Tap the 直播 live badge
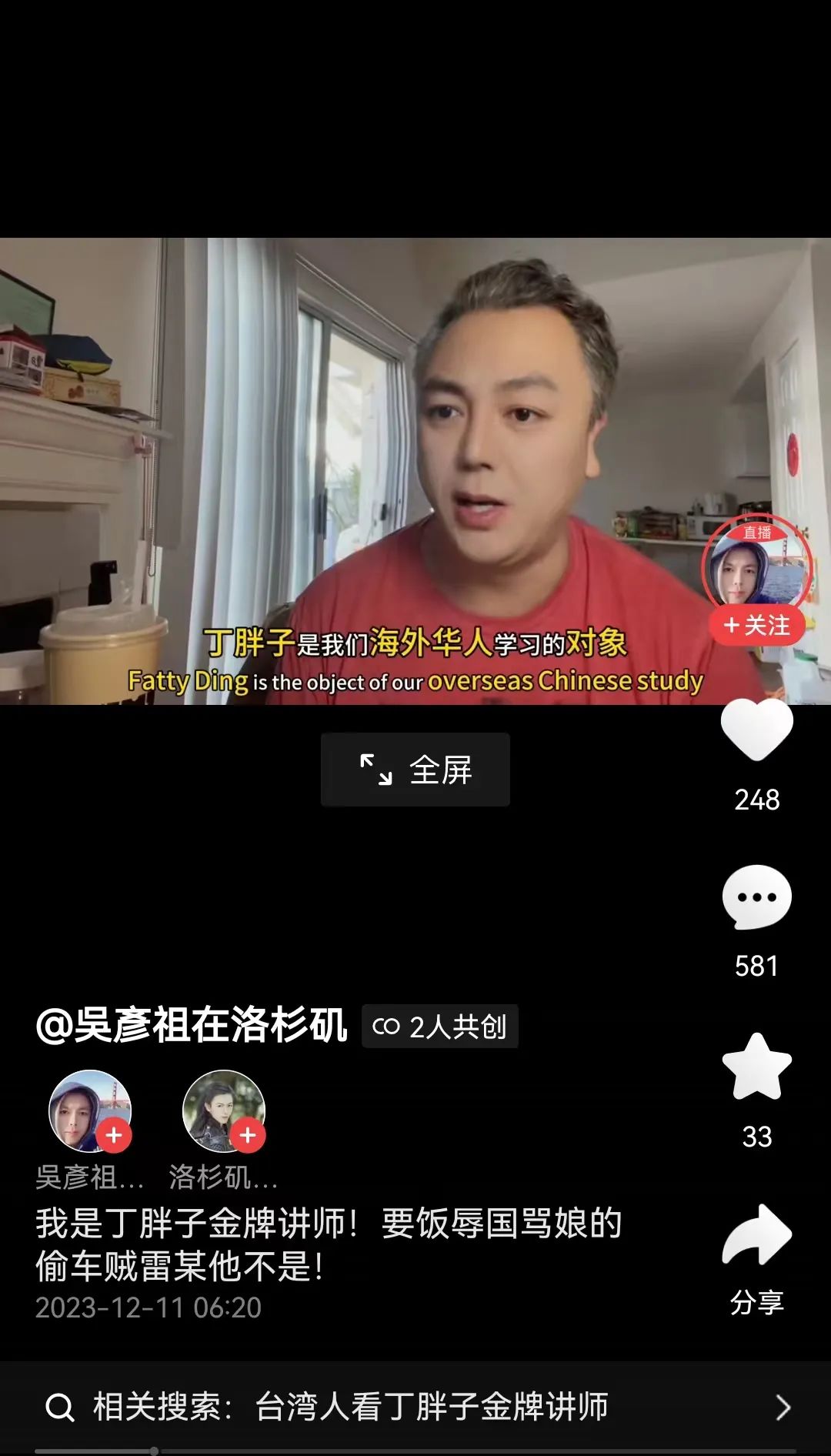 755,531
